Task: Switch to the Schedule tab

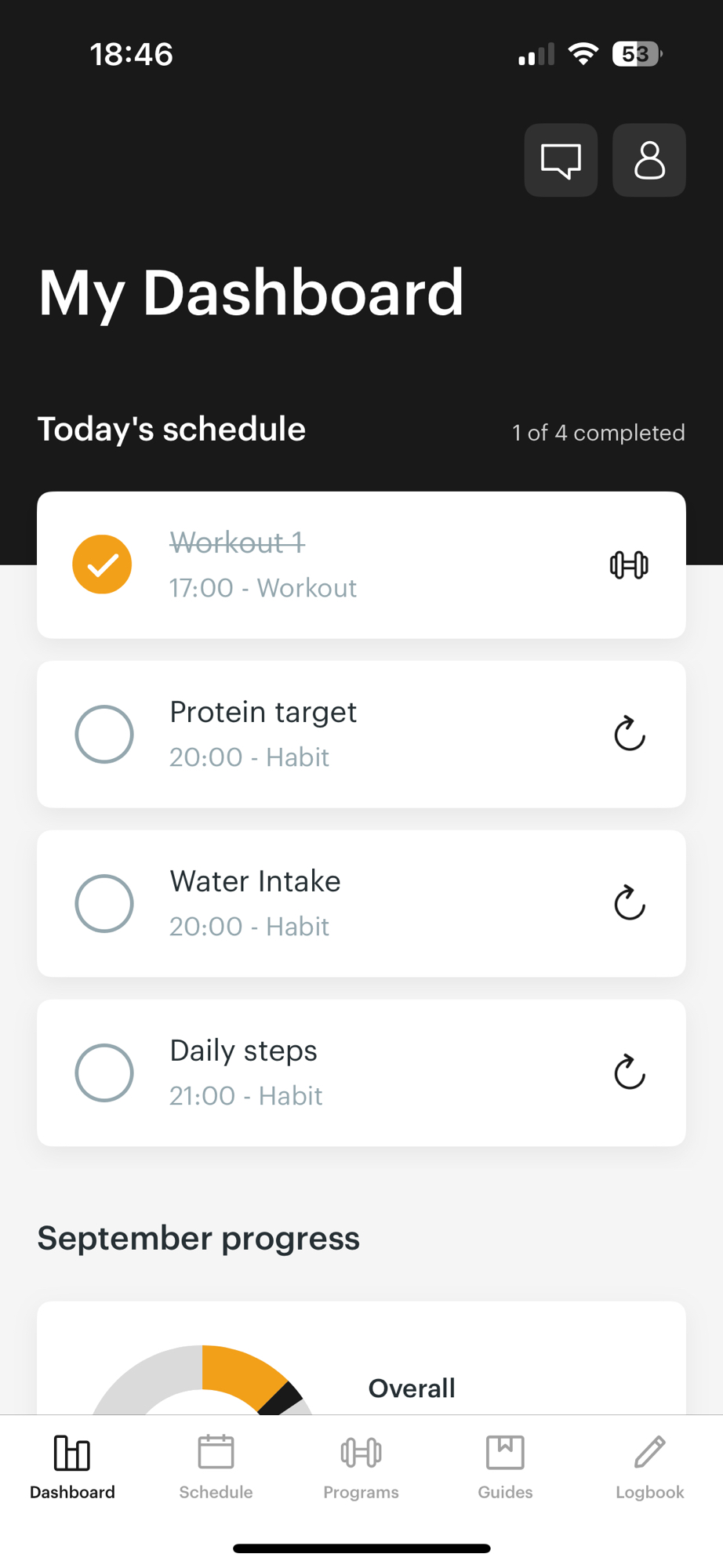Action: tap(216, 1466)
